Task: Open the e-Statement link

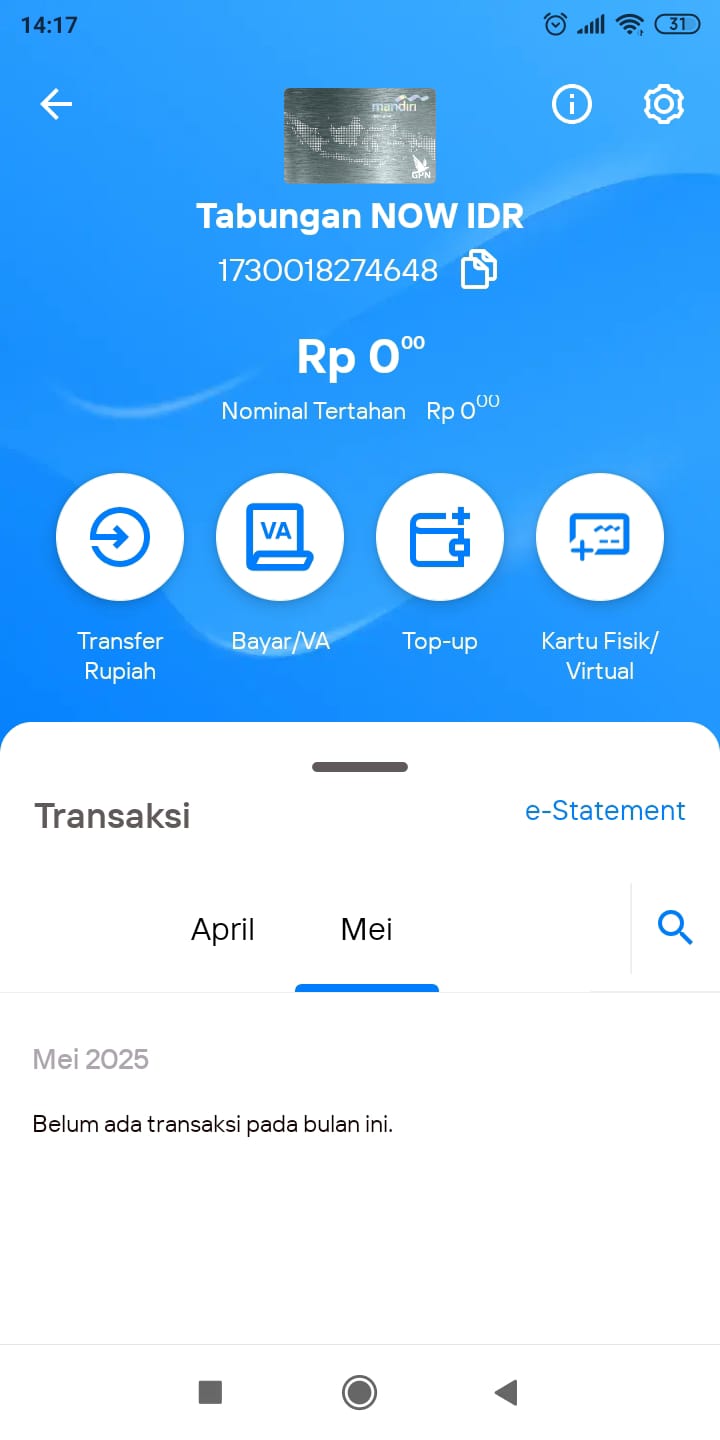Action: tap(605, 810)
